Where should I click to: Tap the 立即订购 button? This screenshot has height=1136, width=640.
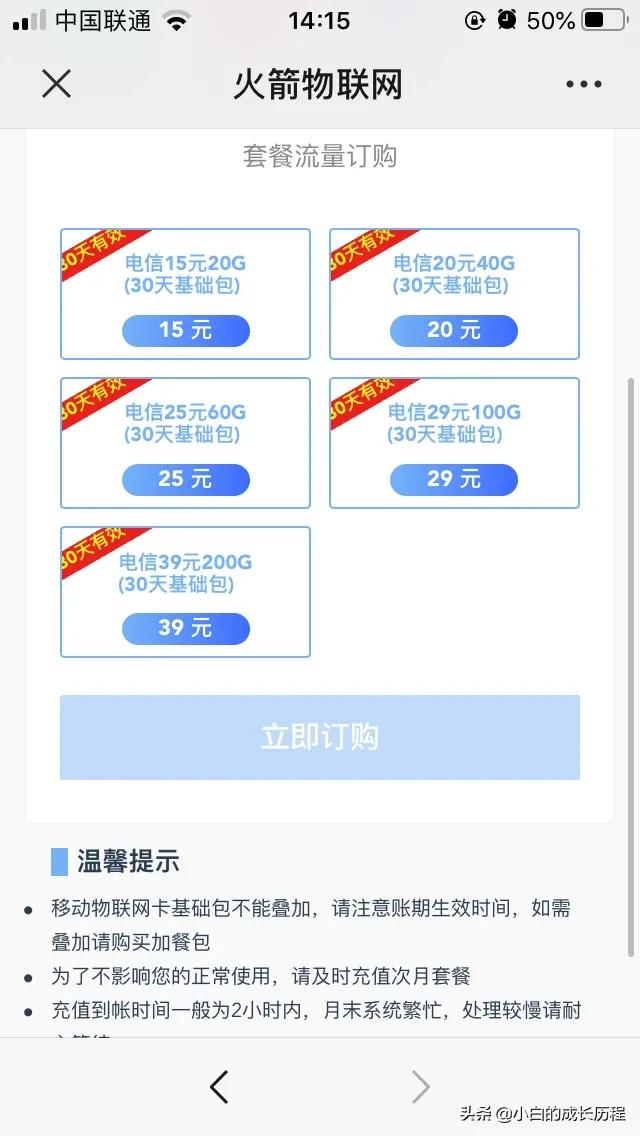pos(320,737)
